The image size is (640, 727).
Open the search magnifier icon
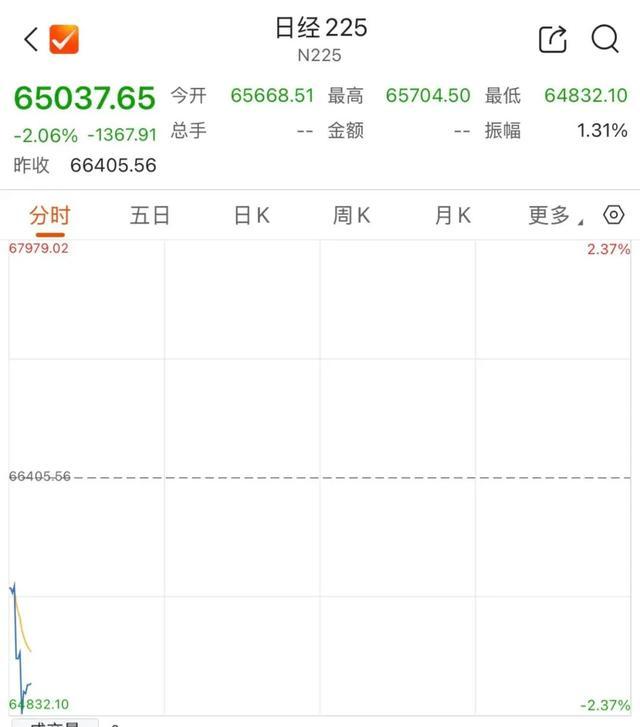[x=605, y=39]
